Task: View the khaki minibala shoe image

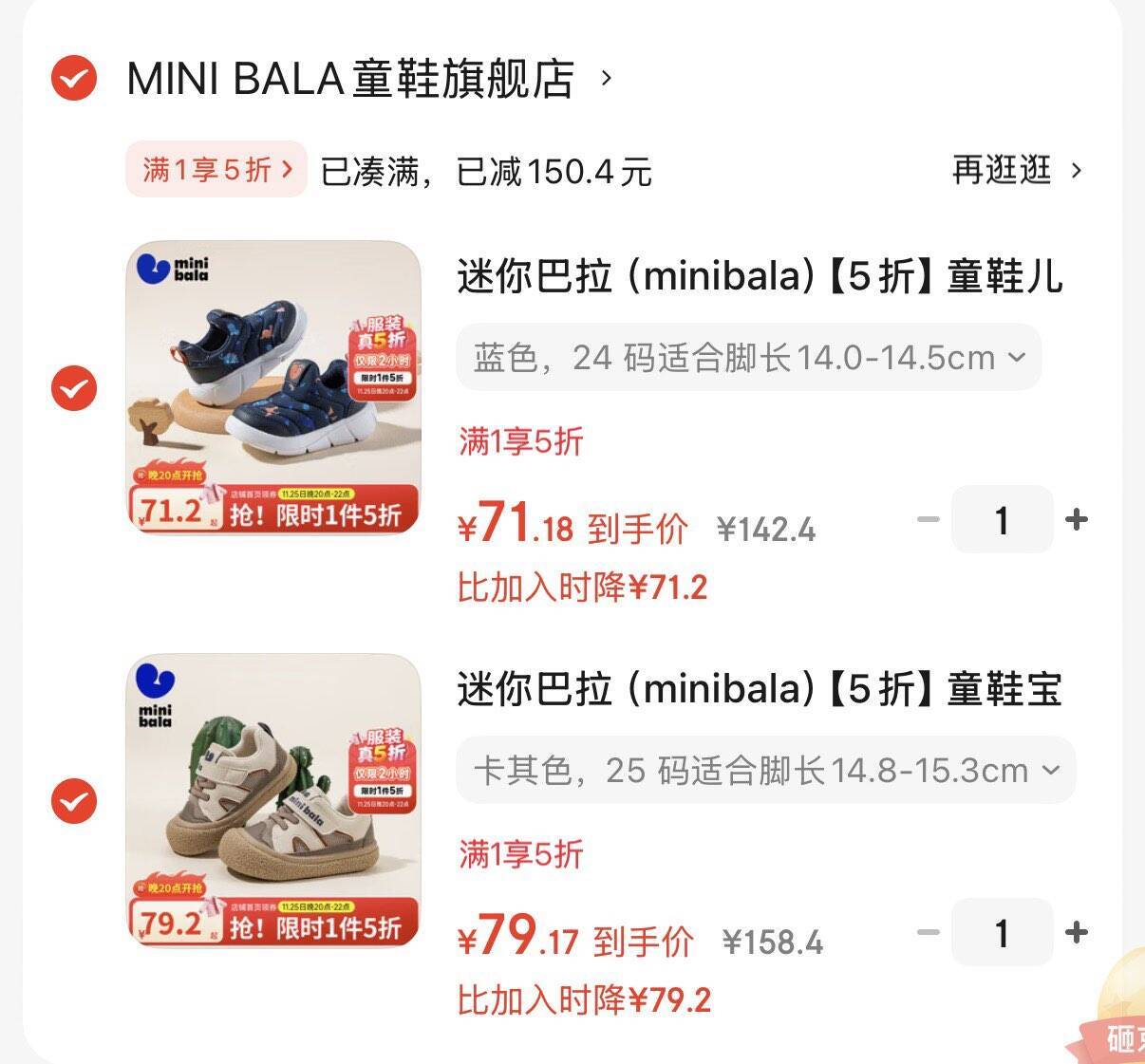Action: [x=273, y=800]
